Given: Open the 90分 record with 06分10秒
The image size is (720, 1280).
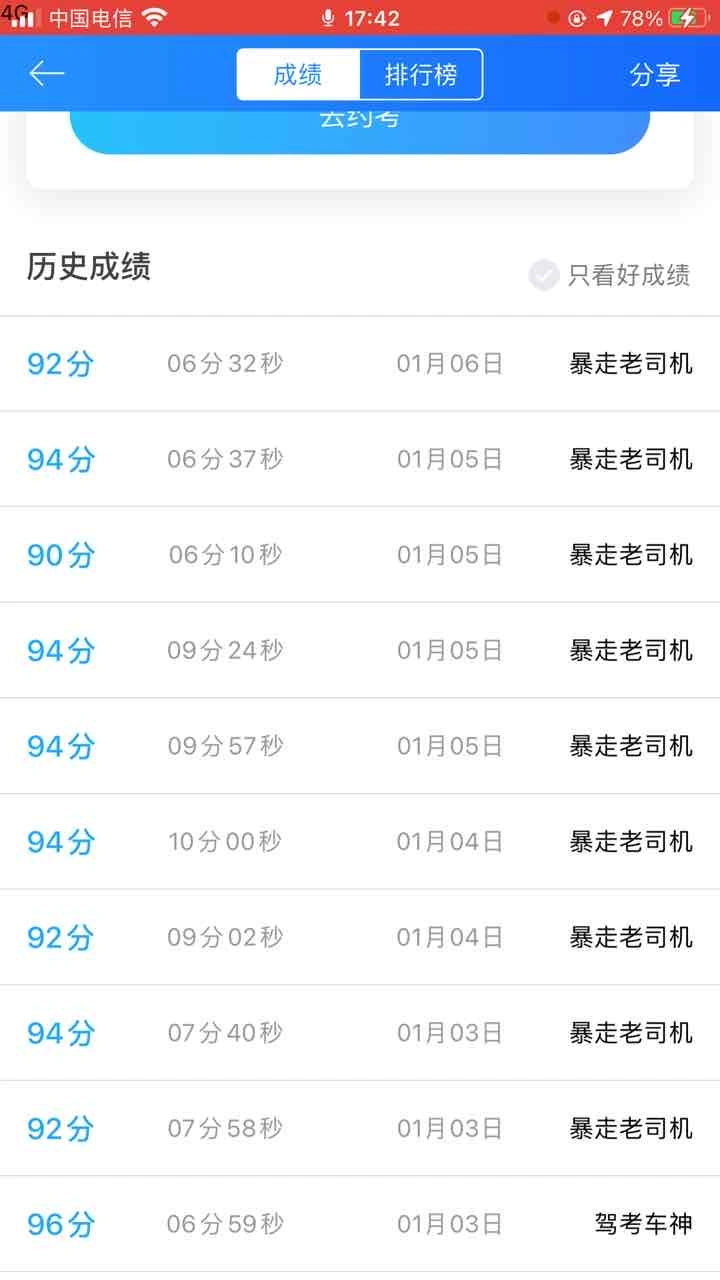Looking at the screenshot, I should pos(360,555).
